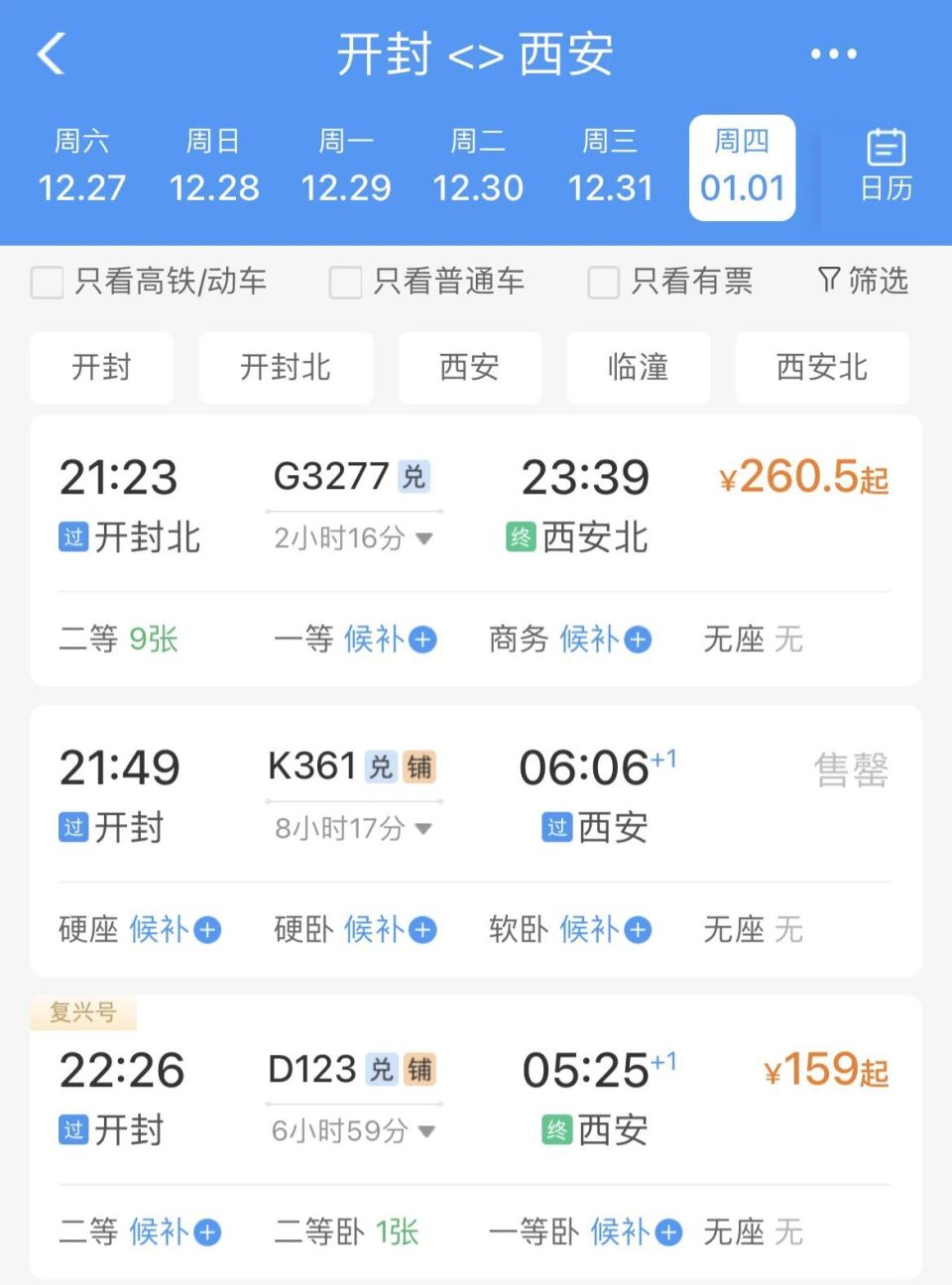
Task: Switch to the 周六 12.27 date tab
Action: (82, 167)
